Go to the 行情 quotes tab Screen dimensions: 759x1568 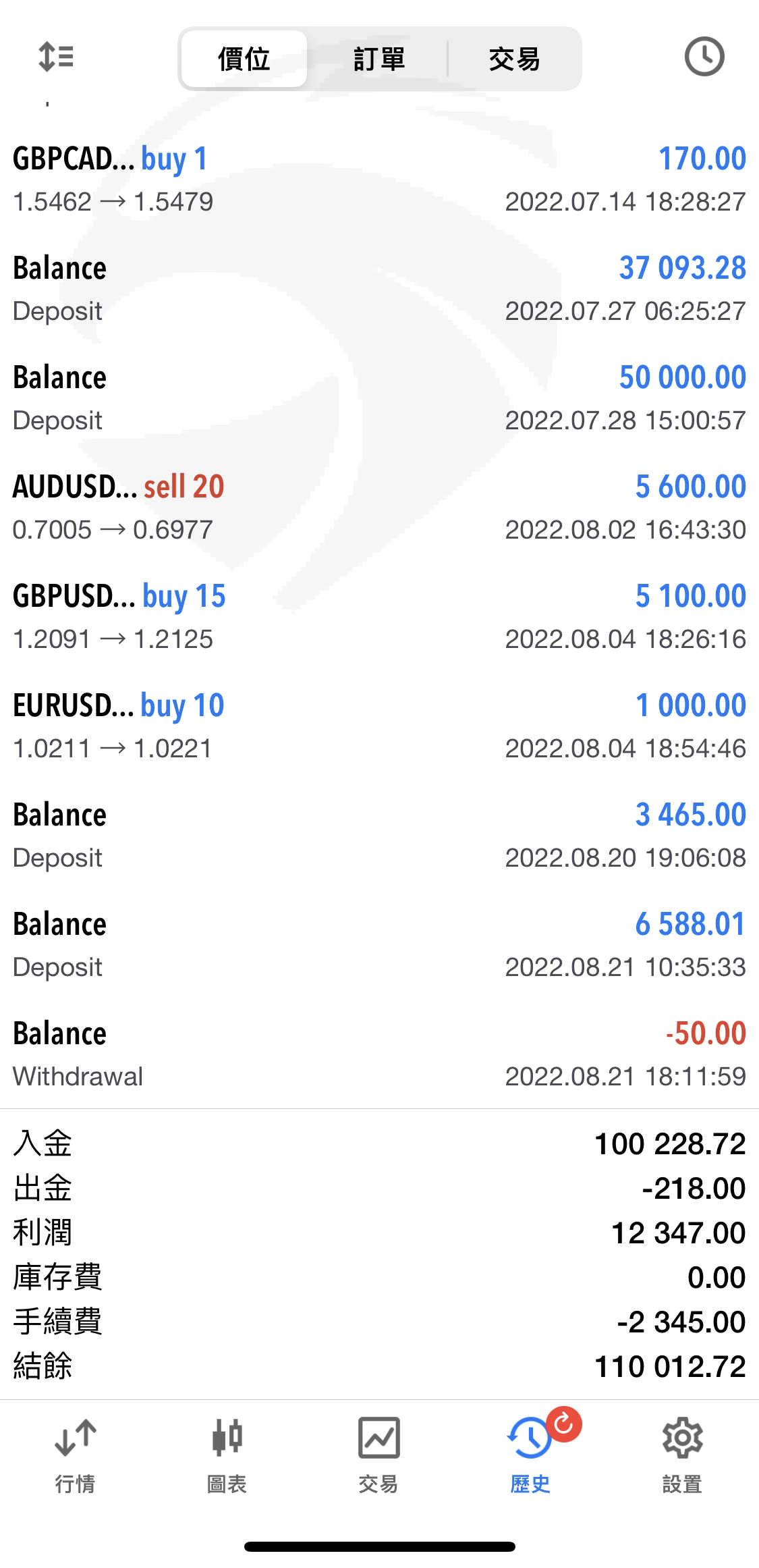[x=75, y=1454]
